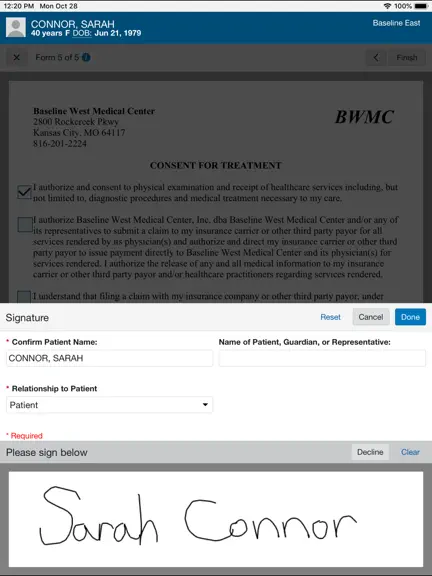Open the form info icon
Image resolution: width=432 pixels, height=576 pixels.
point(86,57)
